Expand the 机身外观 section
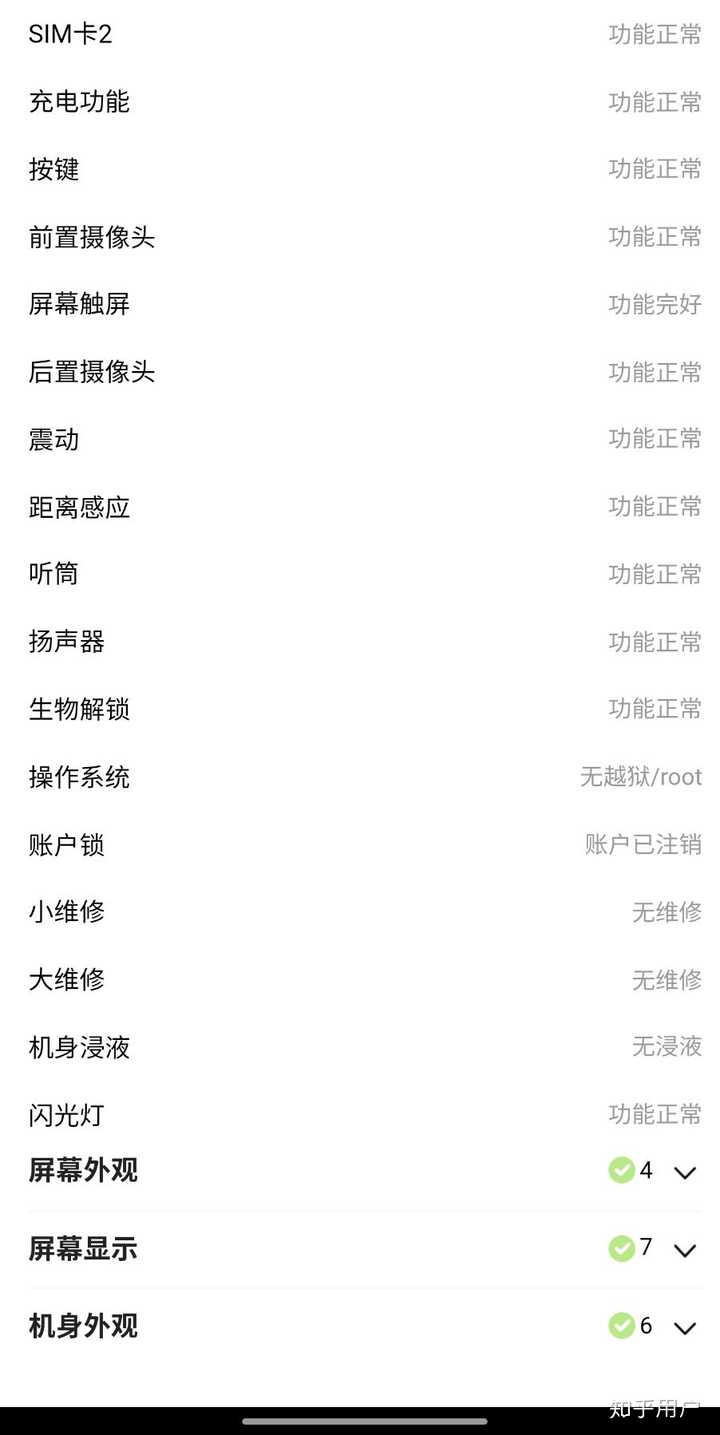The height and width of the screenshot is (1435, 720). 684,1327
